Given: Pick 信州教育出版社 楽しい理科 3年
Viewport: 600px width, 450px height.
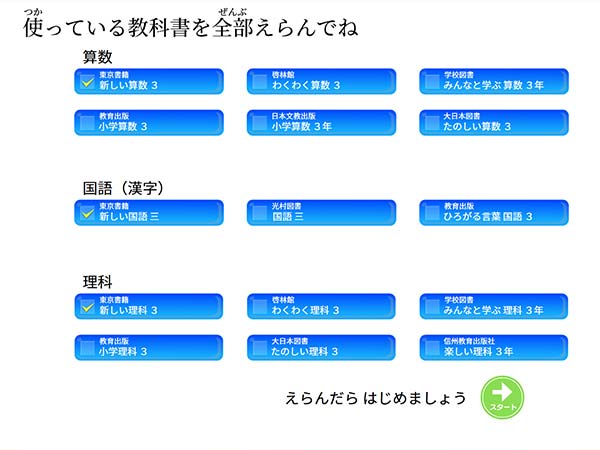Looking at the screenshot, I should [x=493, y=347].
